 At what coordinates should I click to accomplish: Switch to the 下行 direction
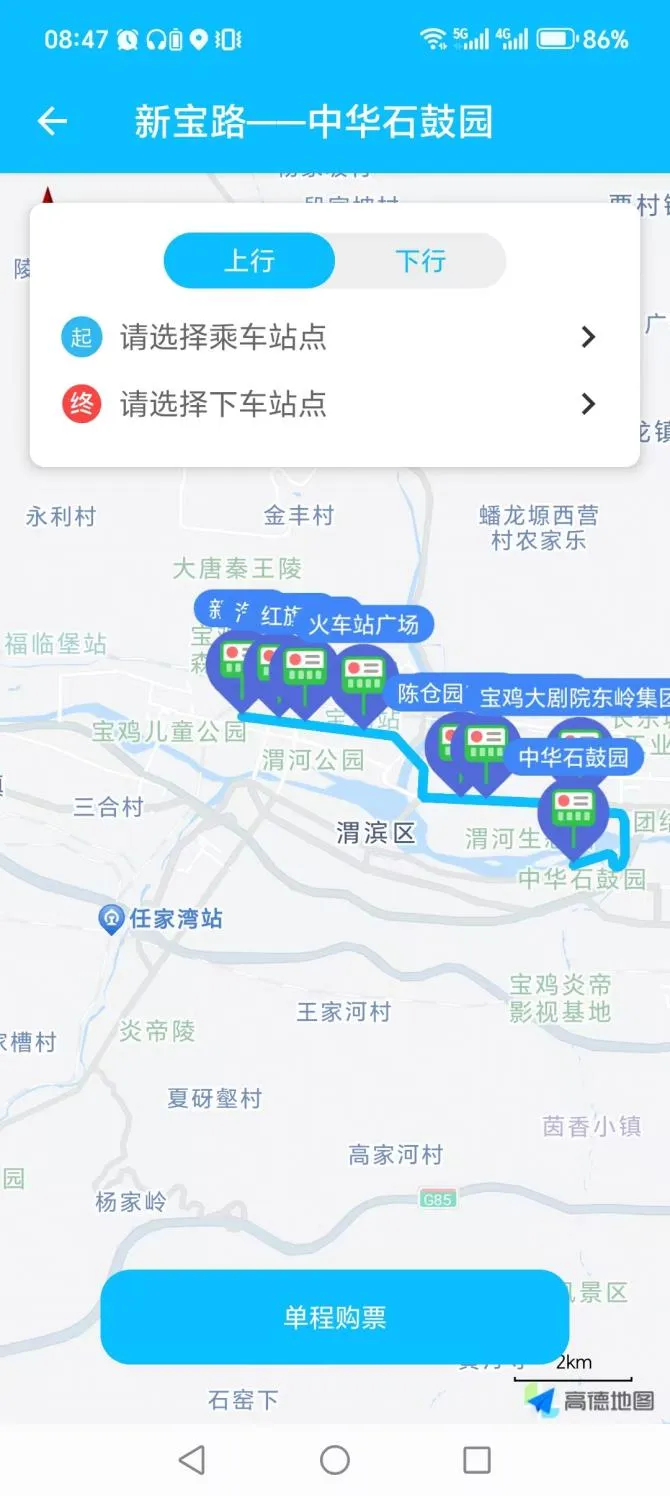420,261
